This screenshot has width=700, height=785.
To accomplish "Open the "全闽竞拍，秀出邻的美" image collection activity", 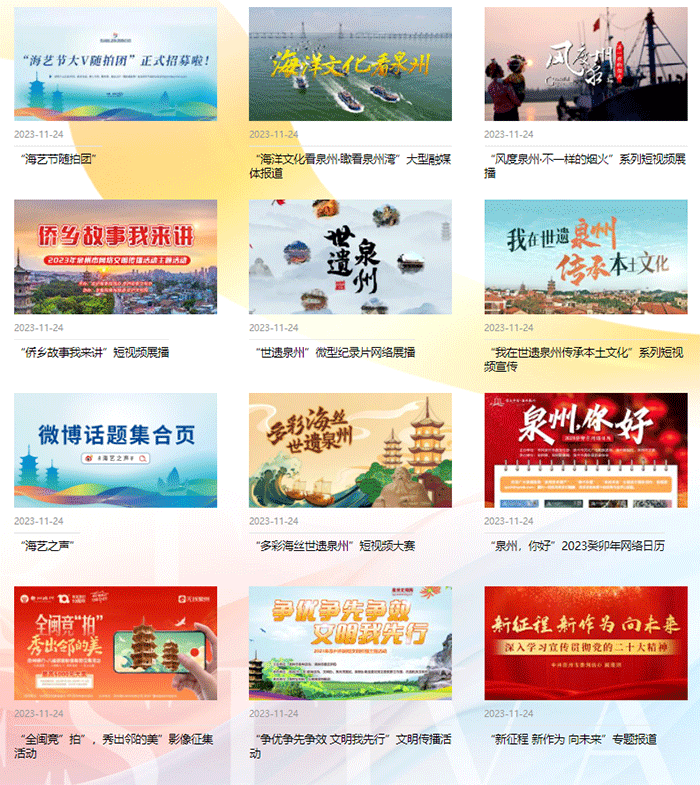I will [x=115, y=643].
